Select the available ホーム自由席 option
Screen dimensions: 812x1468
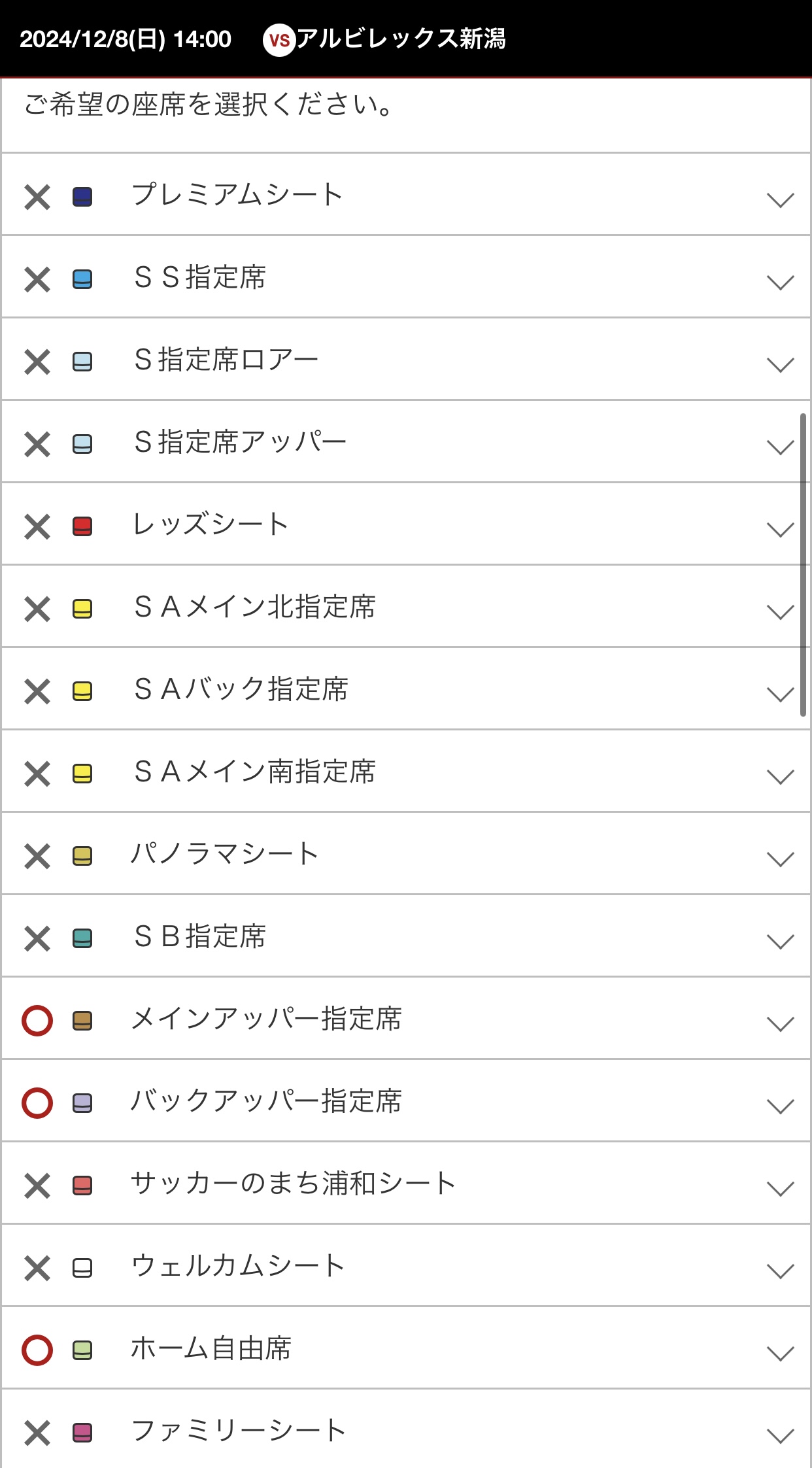tap(405, 1348)
